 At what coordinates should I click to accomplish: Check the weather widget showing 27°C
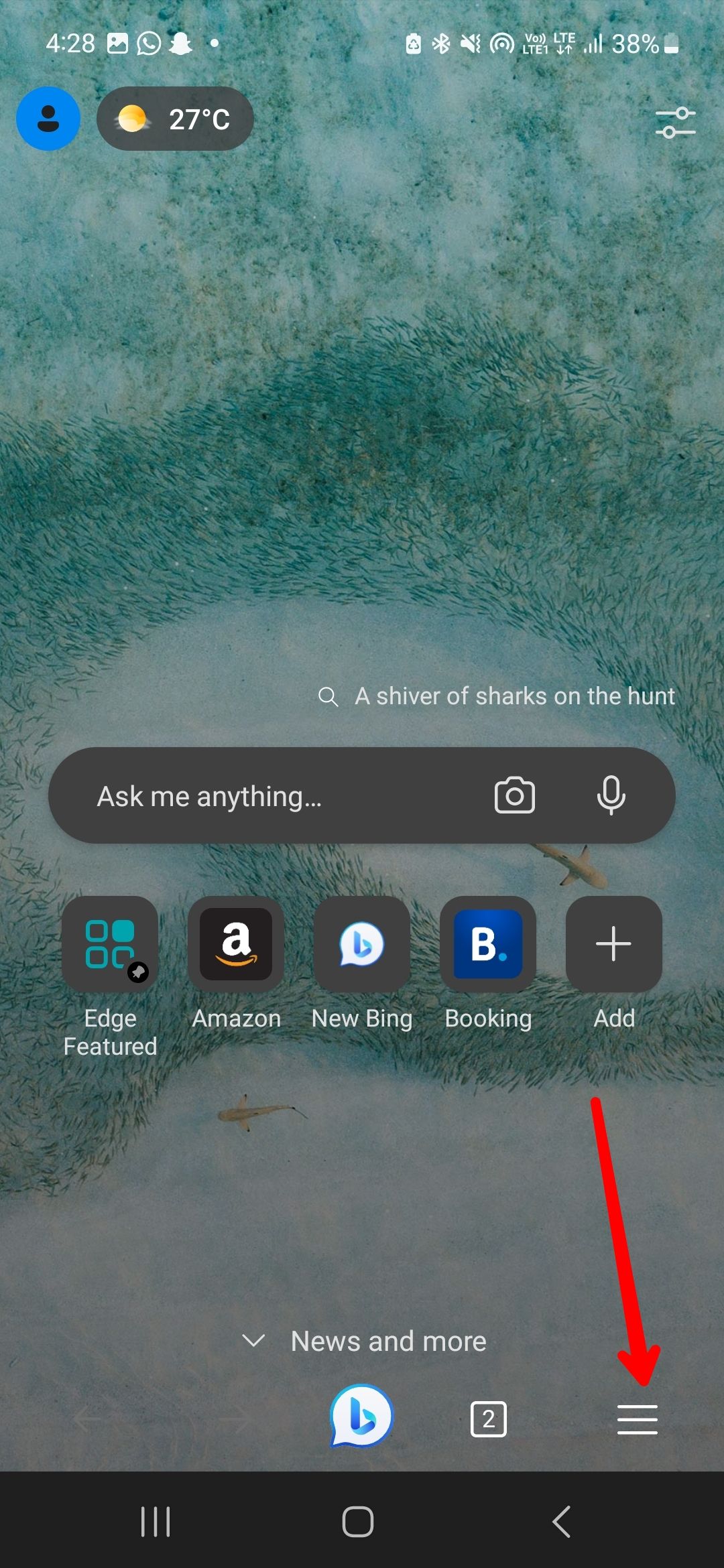(174, 118)
